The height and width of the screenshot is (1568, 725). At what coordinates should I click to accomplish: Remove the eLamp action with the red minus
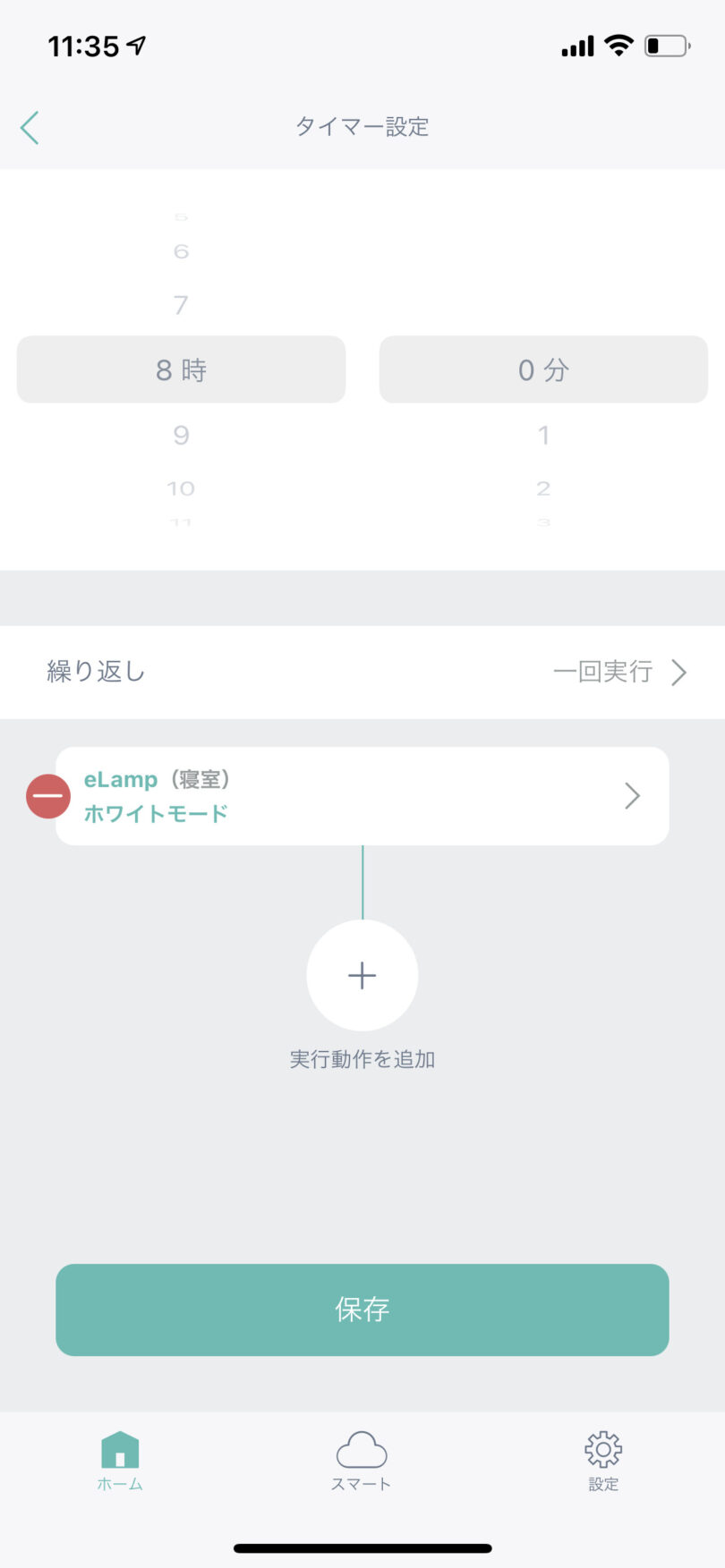click(x=48, y=796)
